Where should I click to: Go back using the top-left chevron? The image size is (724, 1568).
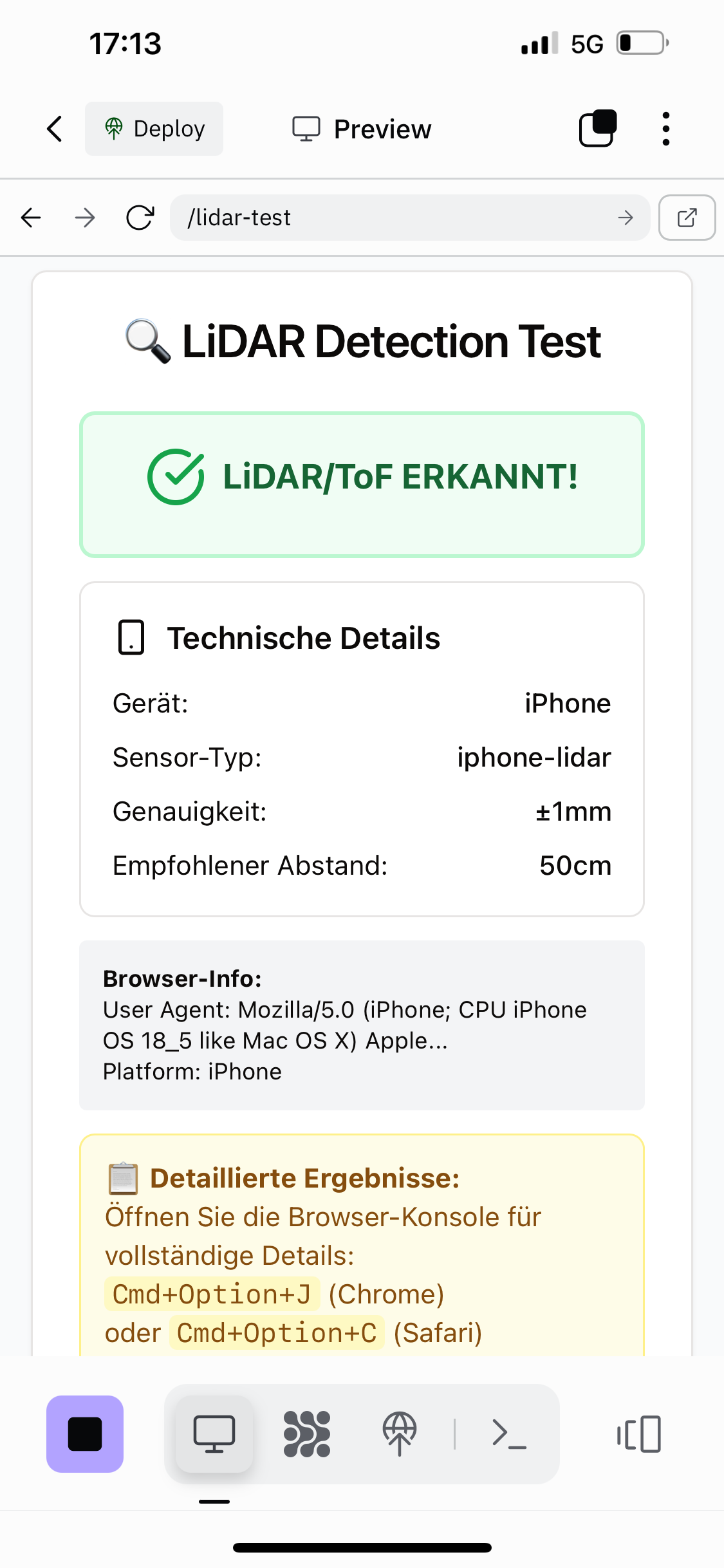pos(55,129)
